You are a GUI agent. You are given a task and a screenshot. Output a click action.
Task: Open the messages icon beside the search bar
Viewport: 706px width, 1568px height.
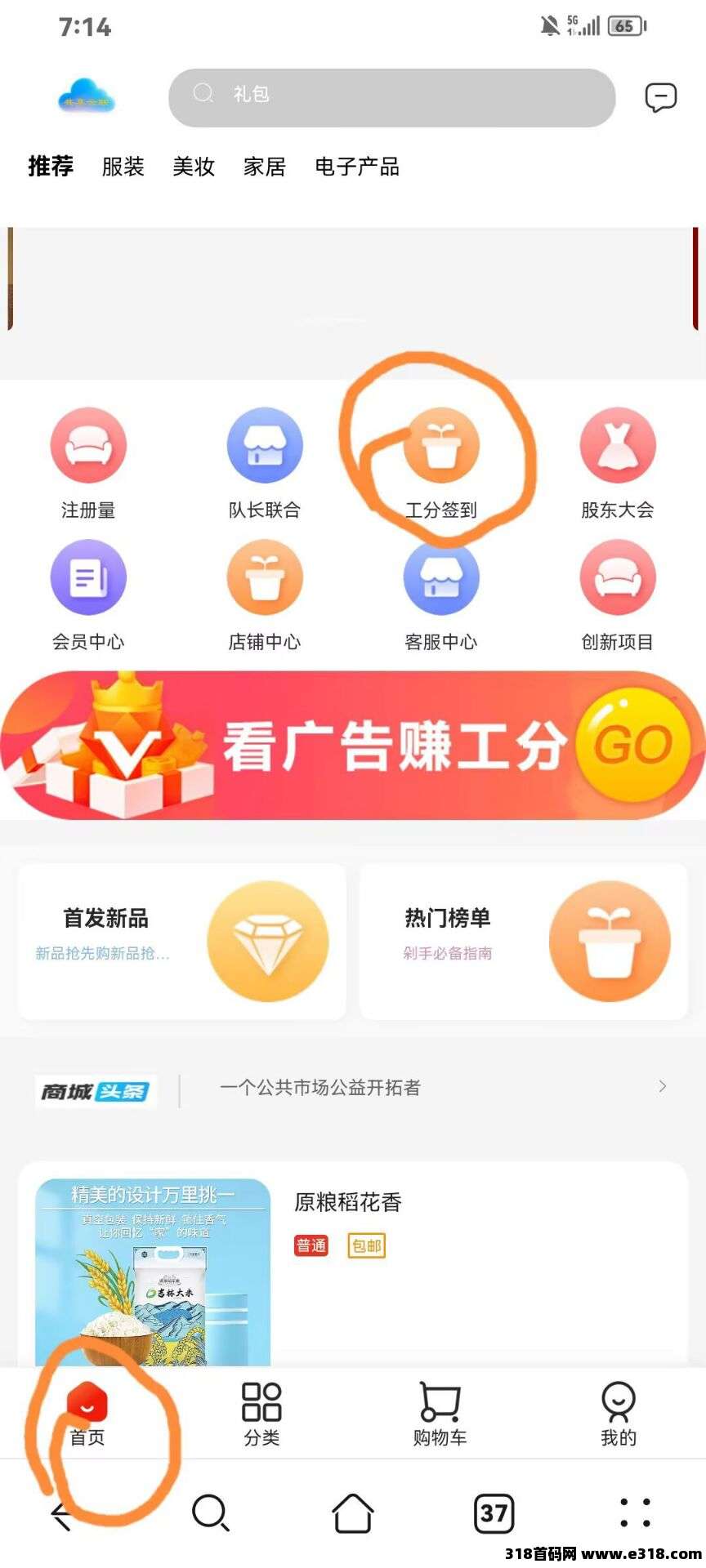pyautogui.click(x=660, y=98)
